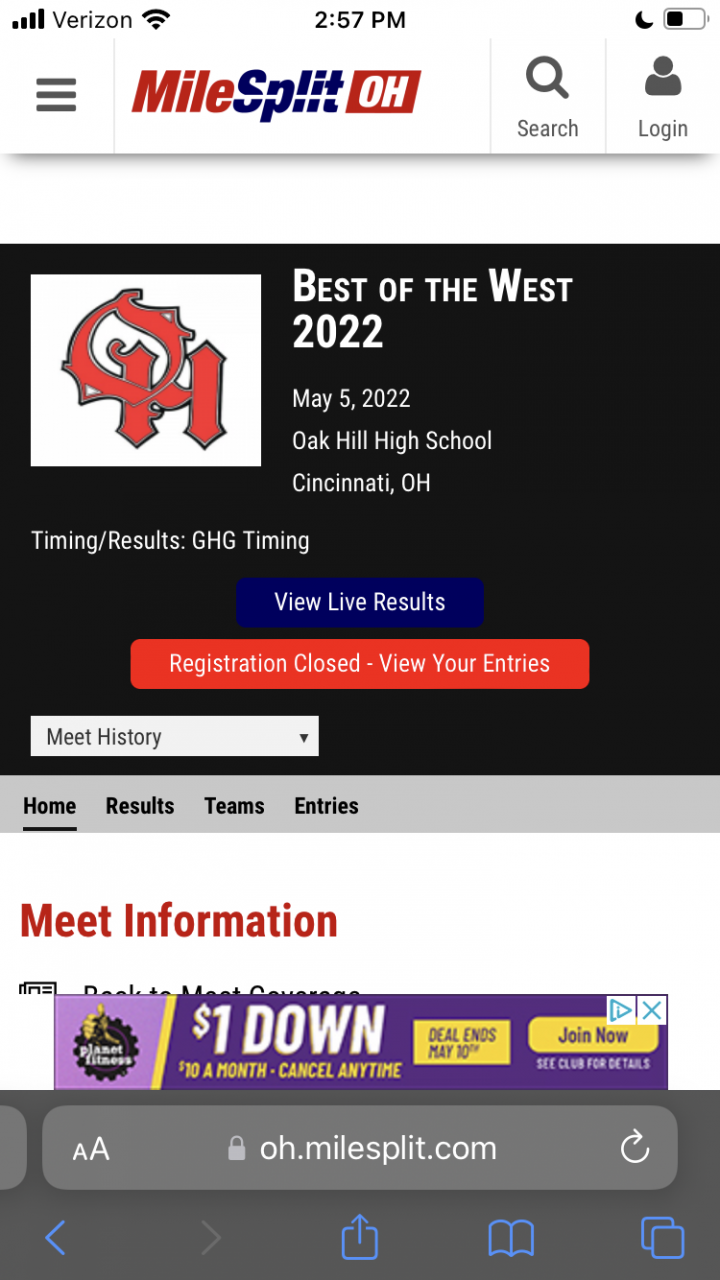Reload the page

point(635,1148)
